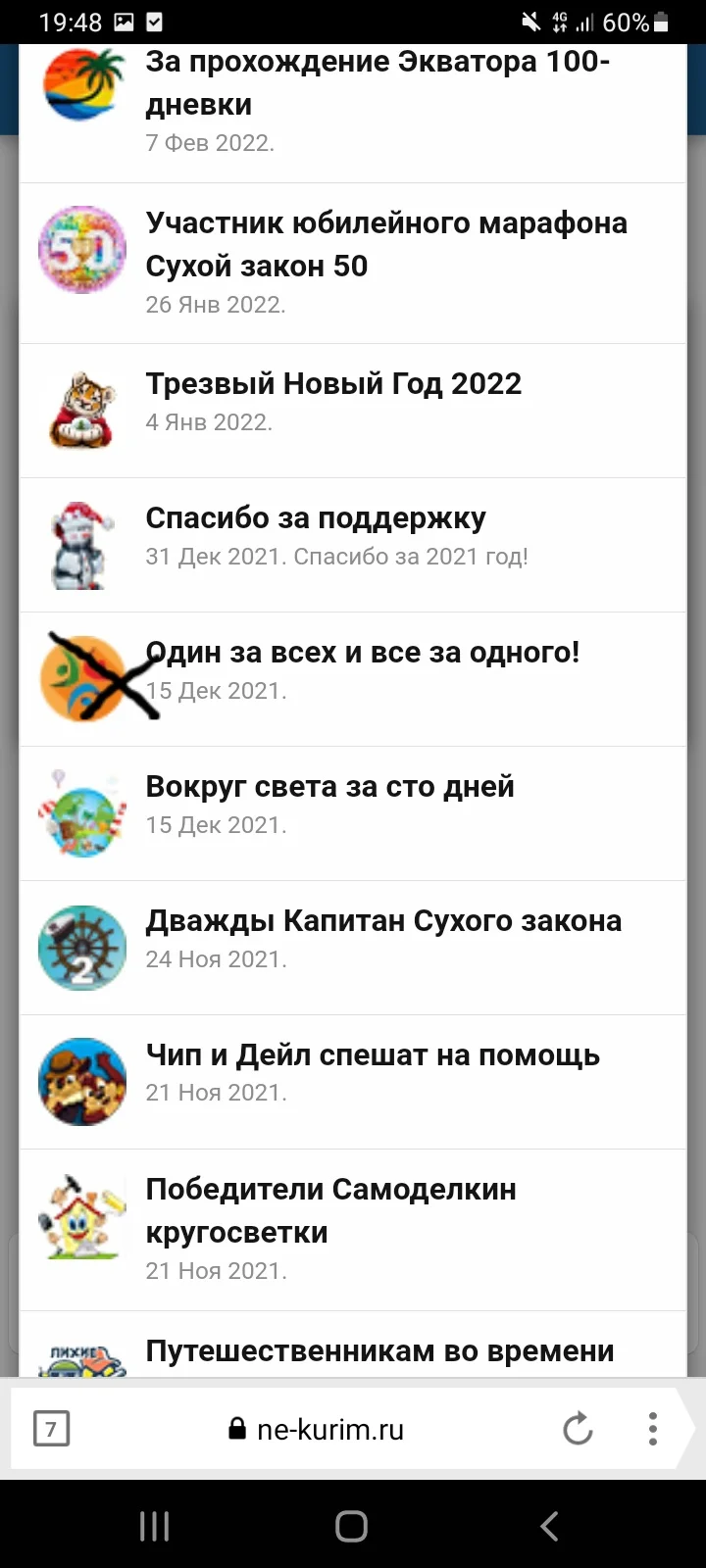This screenshot has width=706, height=1568.
Task: Tap the snowman robot support trophy icon
Action: (x=82, y=545)
